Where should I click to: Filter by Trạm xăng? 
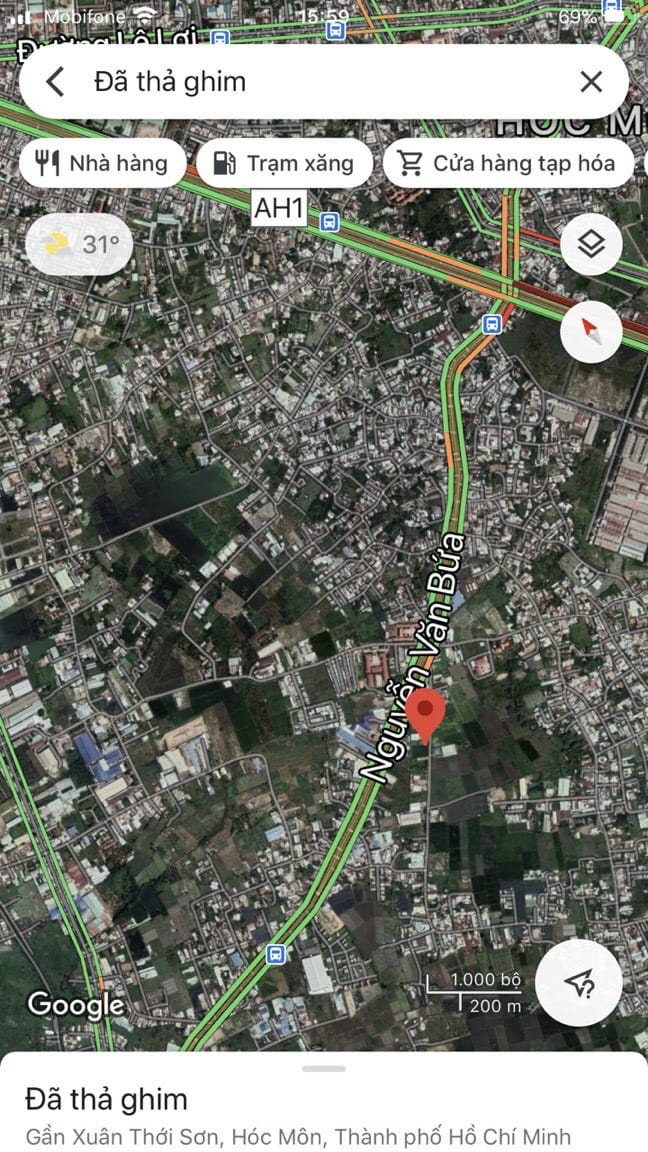(x=284, y=163)
